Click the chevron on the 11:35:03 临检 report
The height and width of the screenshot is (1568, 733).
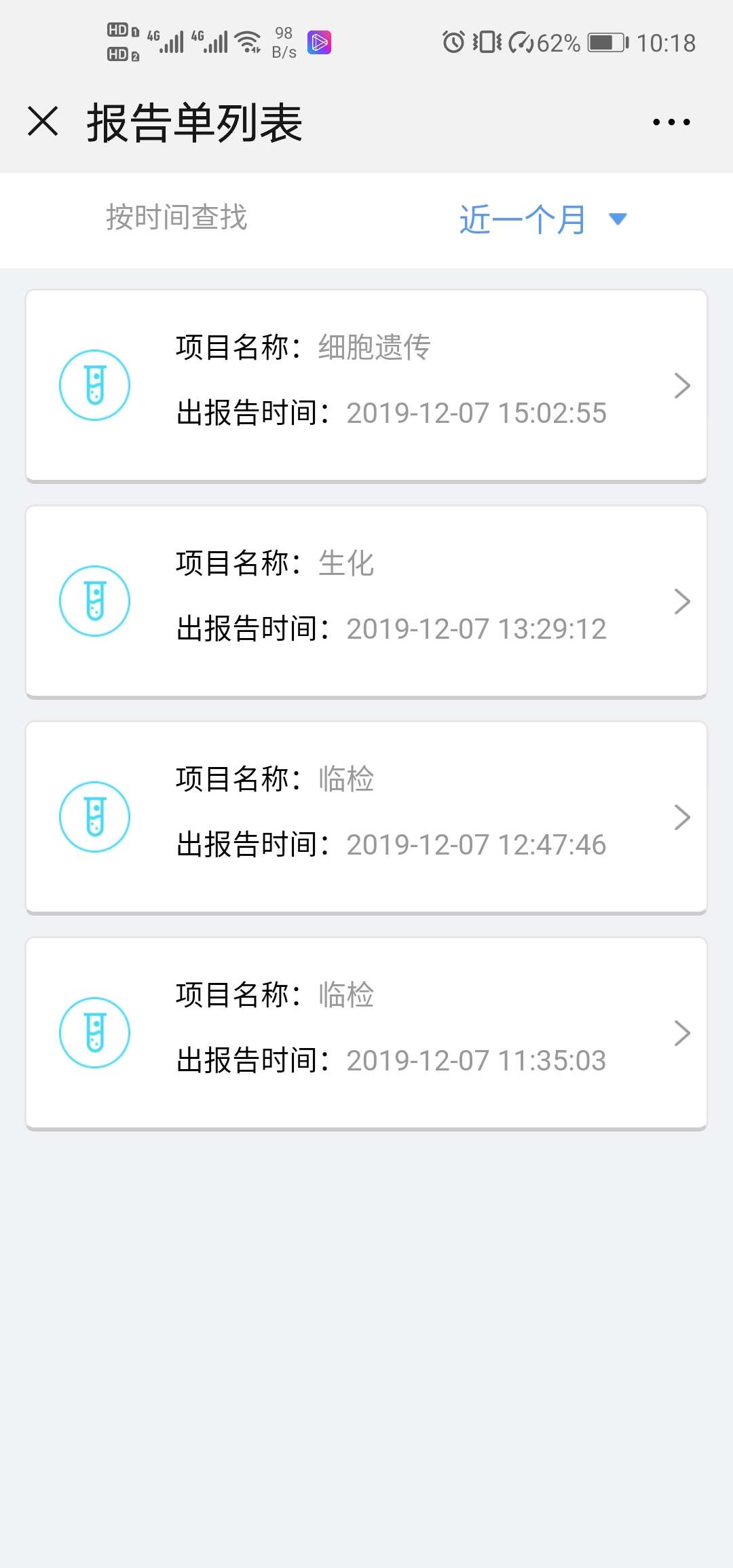[682, 1032]
